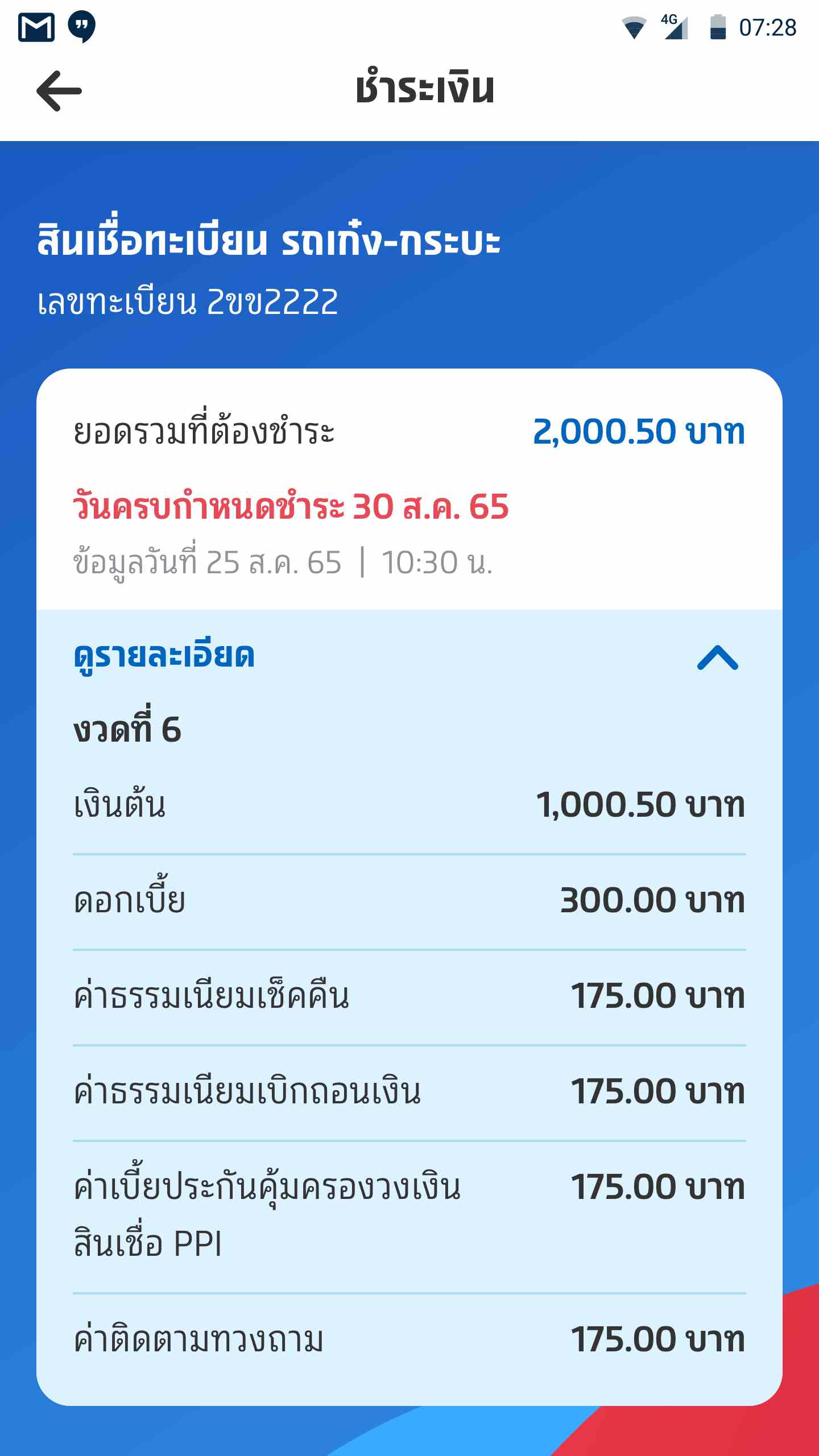Click the quote notification icon in status bar
The width and height of the screenshot is (819, 1456).
pyautogui.click(x=81, y=26)
